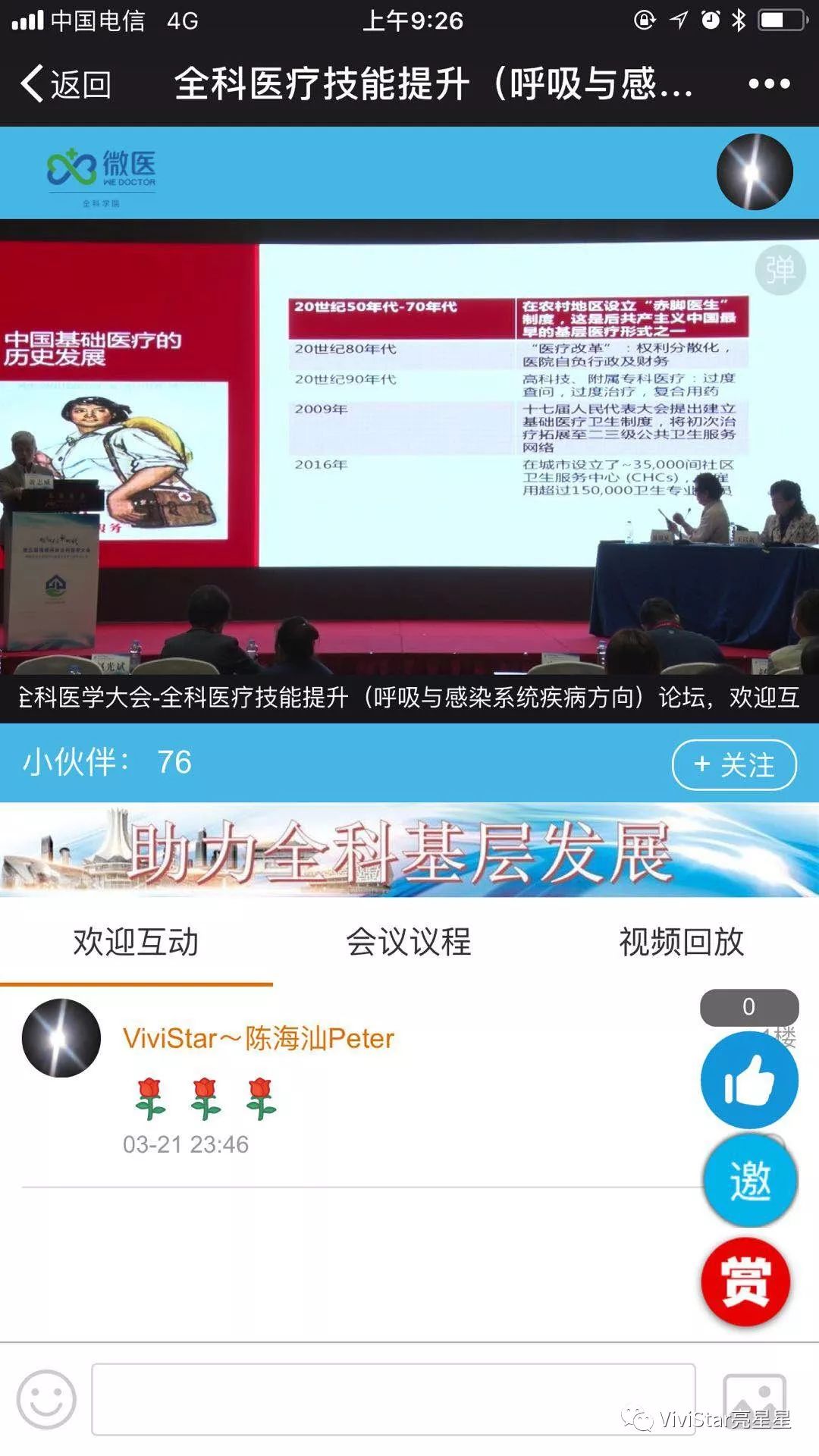Screen dimensions: 819x1456
Task: Attach an image to the comment
Action: (x=754, y=1399)
